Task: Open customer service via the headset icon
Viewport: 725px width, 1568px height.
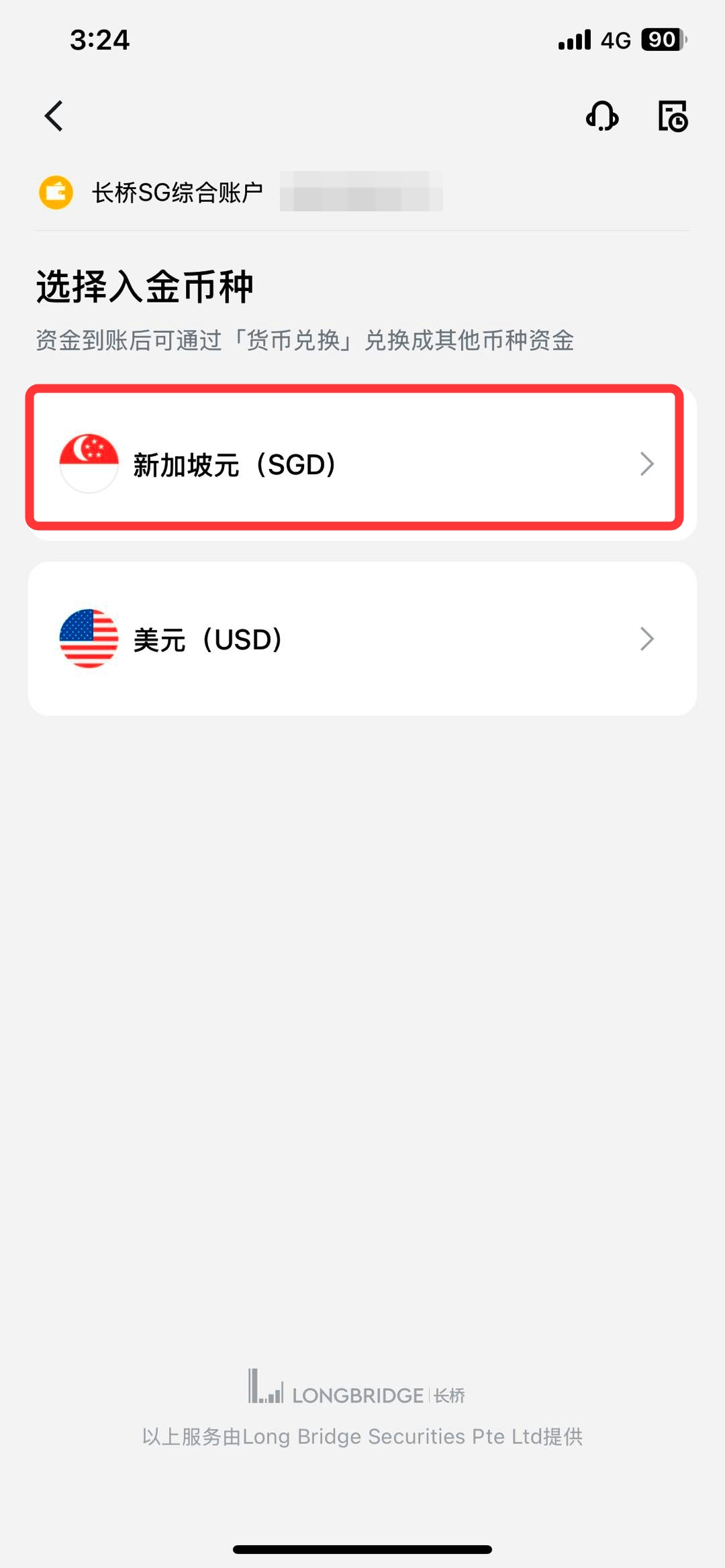Action: (x=602, y=116)
